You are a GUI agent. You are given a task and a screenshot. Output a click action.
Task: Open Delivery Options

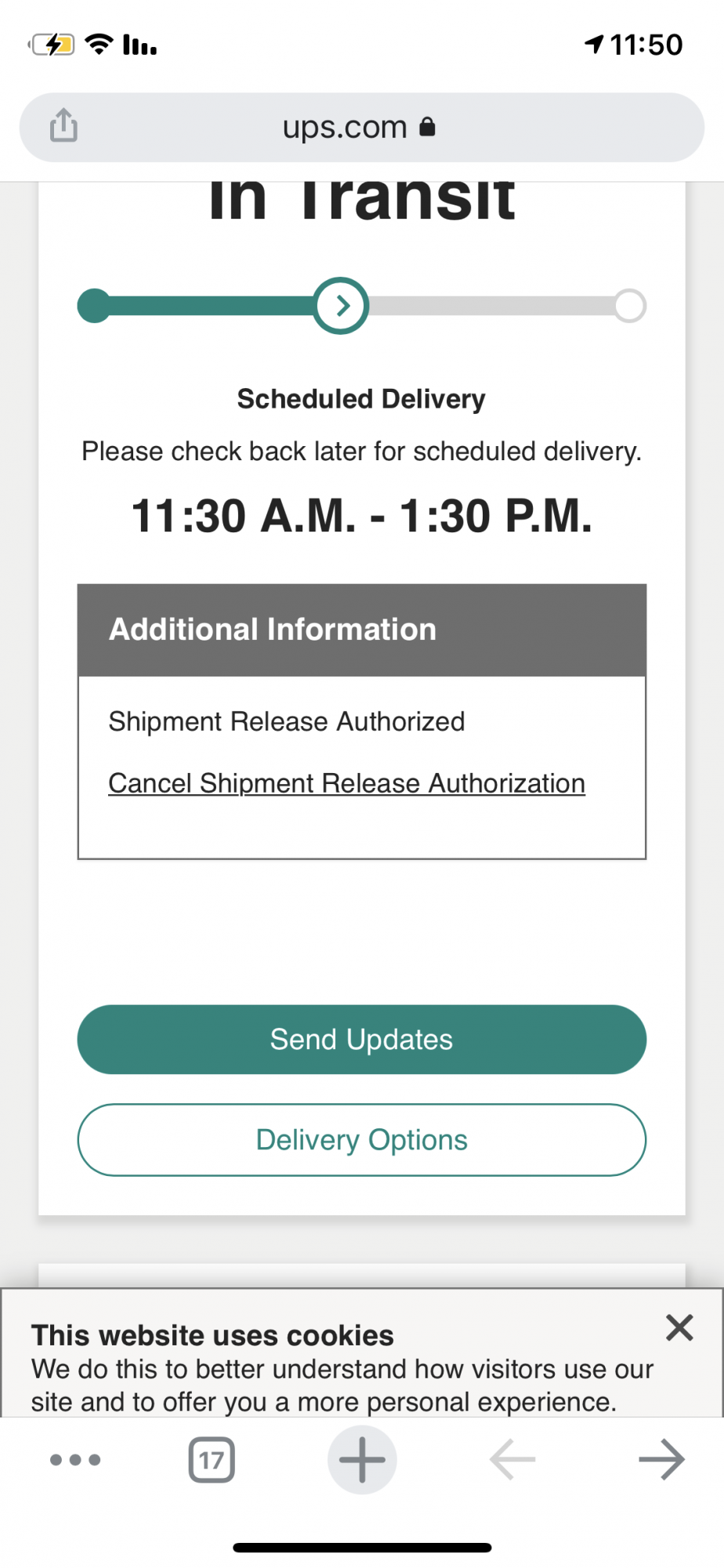point(361,1140)
